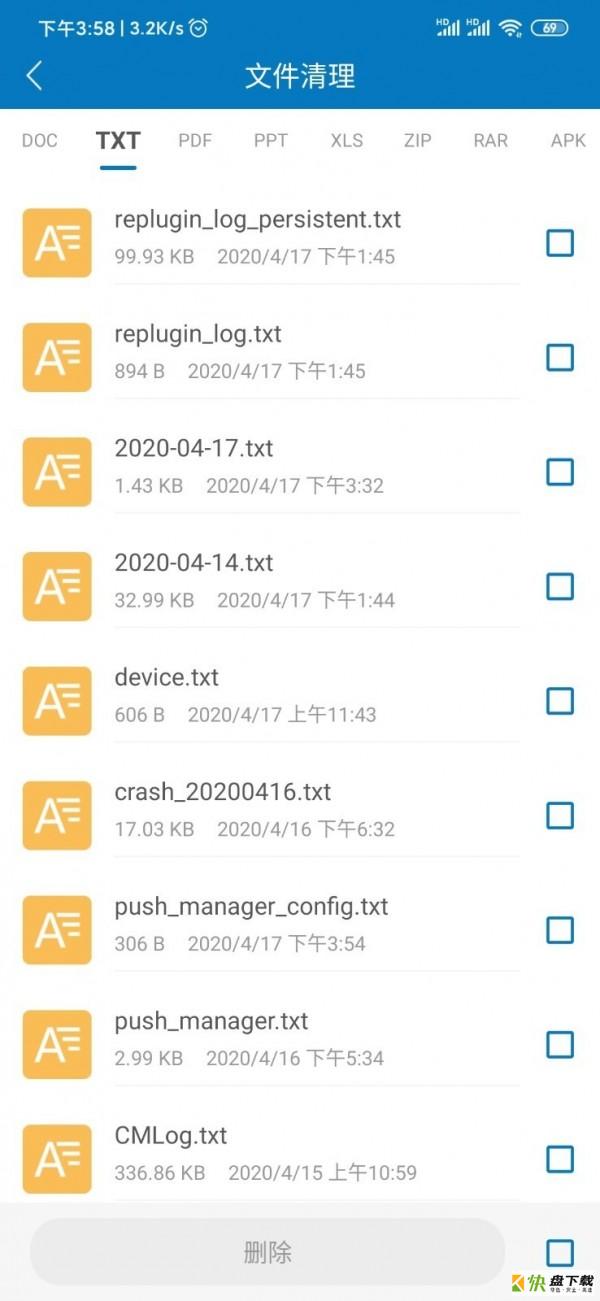600x1301 pixels.
Task: Check crash_20200416.txt file box
Action: [x=560, y=816]
